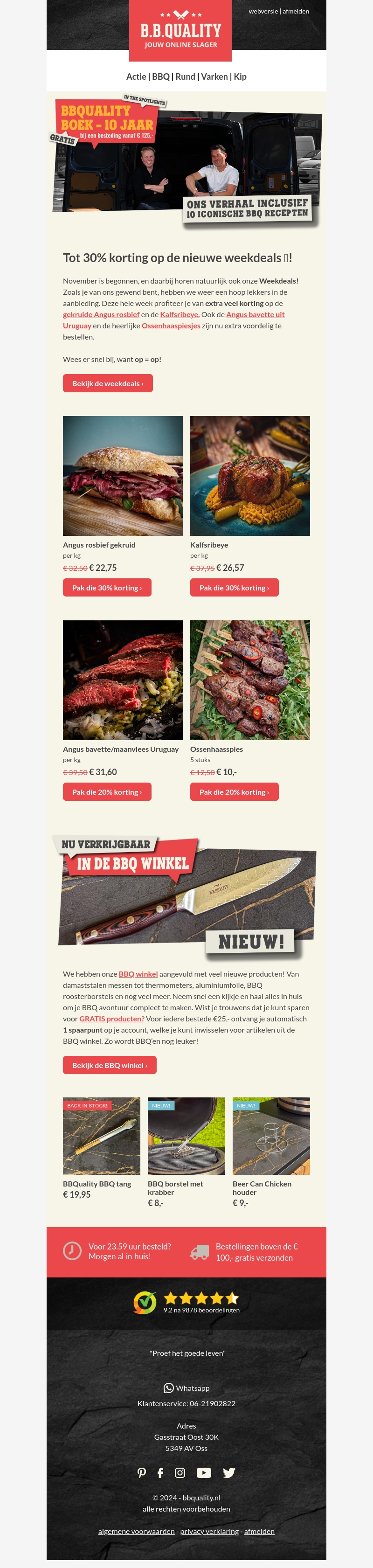This screenshot has width=373, height=1568.
Task: Open the Actie category link
Action: (x=136, y=76)
